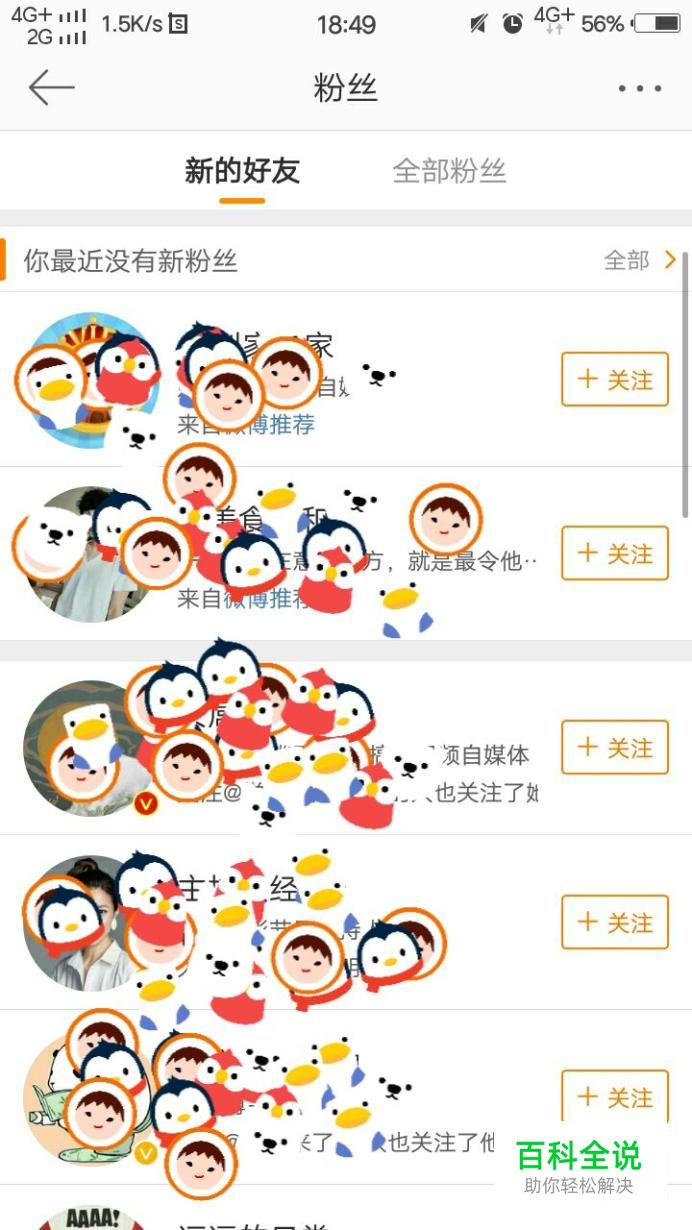
Task: Open the three-dot overflow menu
Action: point(640,89)
